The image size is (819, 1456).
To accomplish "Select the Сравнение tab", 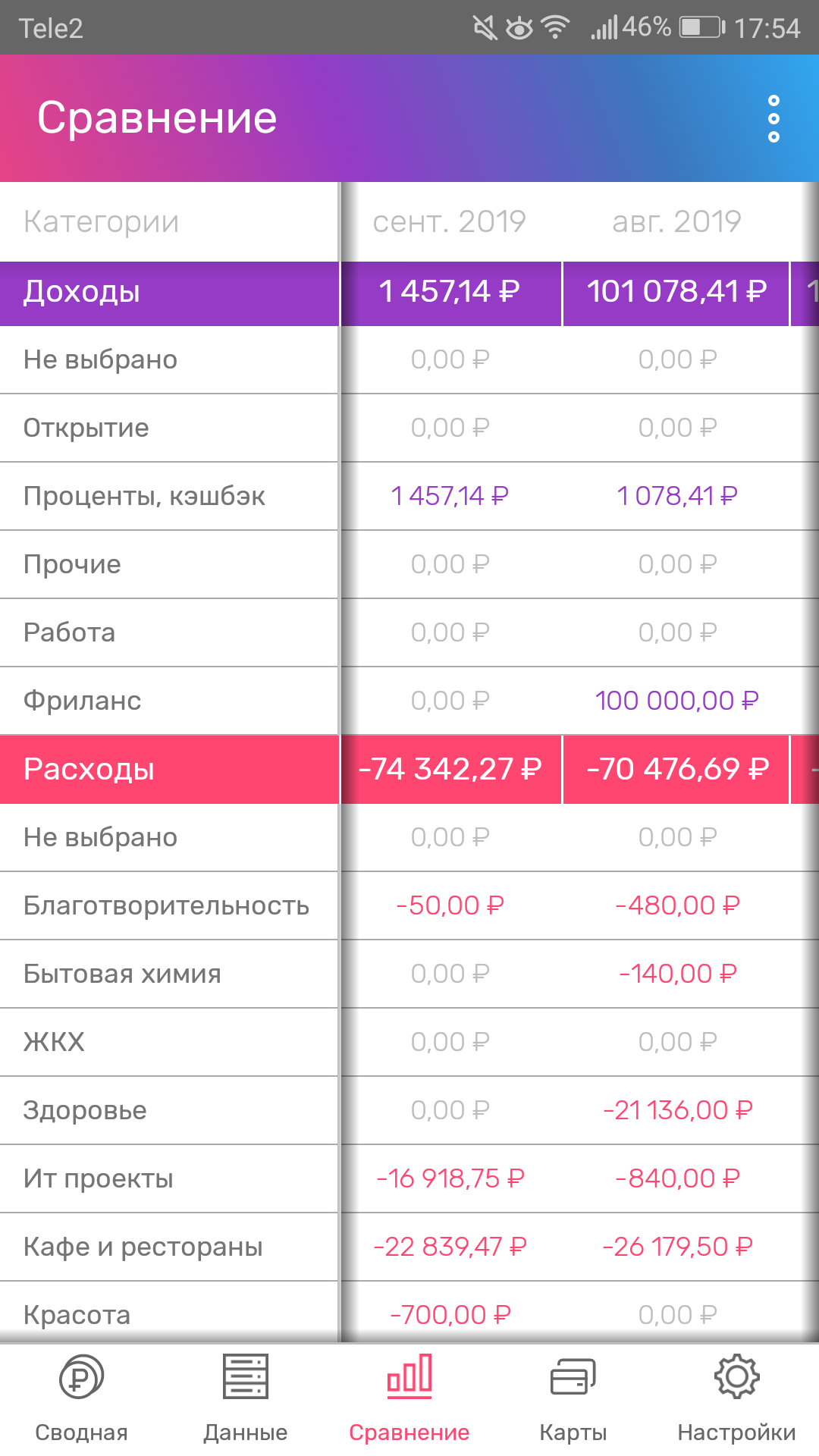I will tap(409, 1399).
